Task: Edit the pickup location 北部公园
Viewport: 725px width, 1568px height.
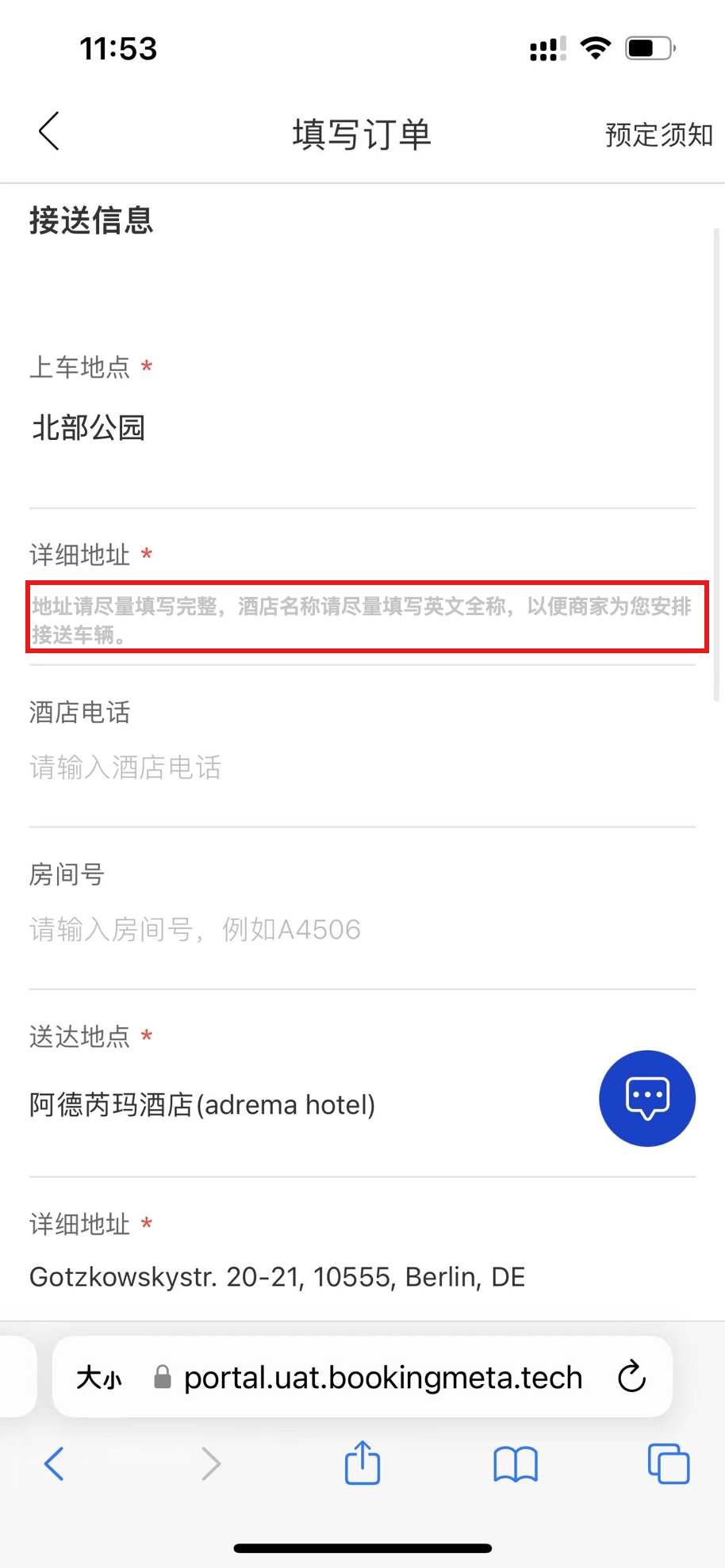Action: point(87,426)
